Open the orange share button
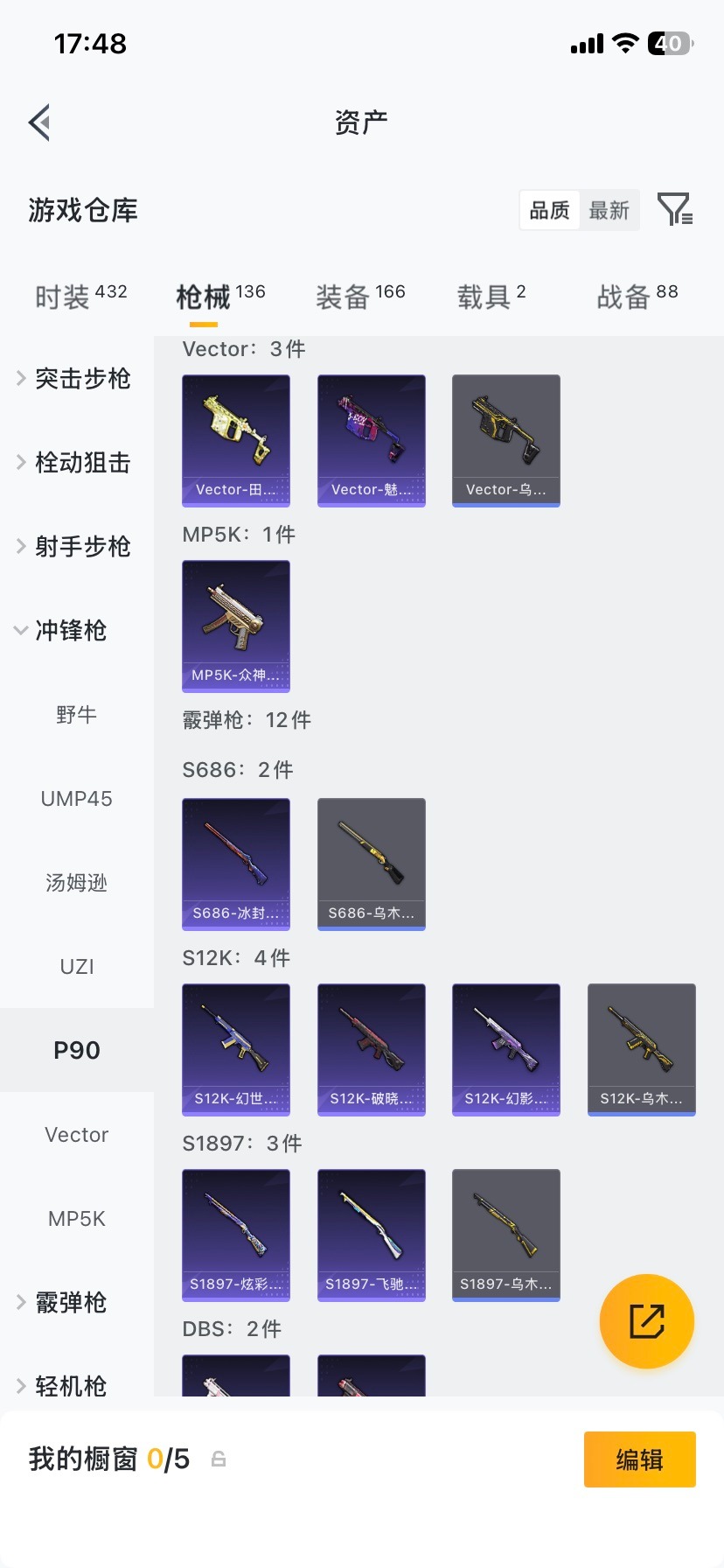This screenshot has width=724, height=1568. (646, 1321)
